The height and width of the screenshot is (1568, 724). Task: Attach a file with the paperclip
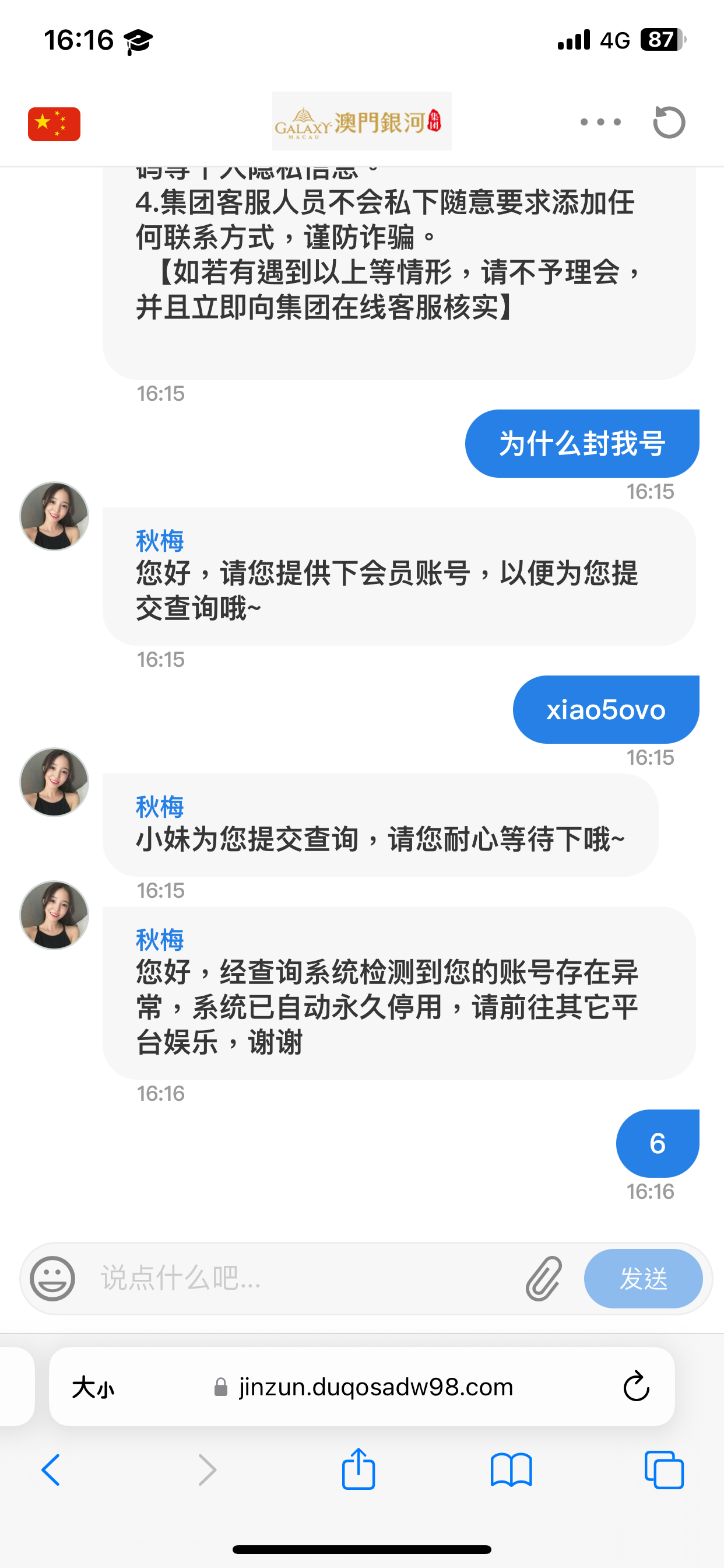543,1278
